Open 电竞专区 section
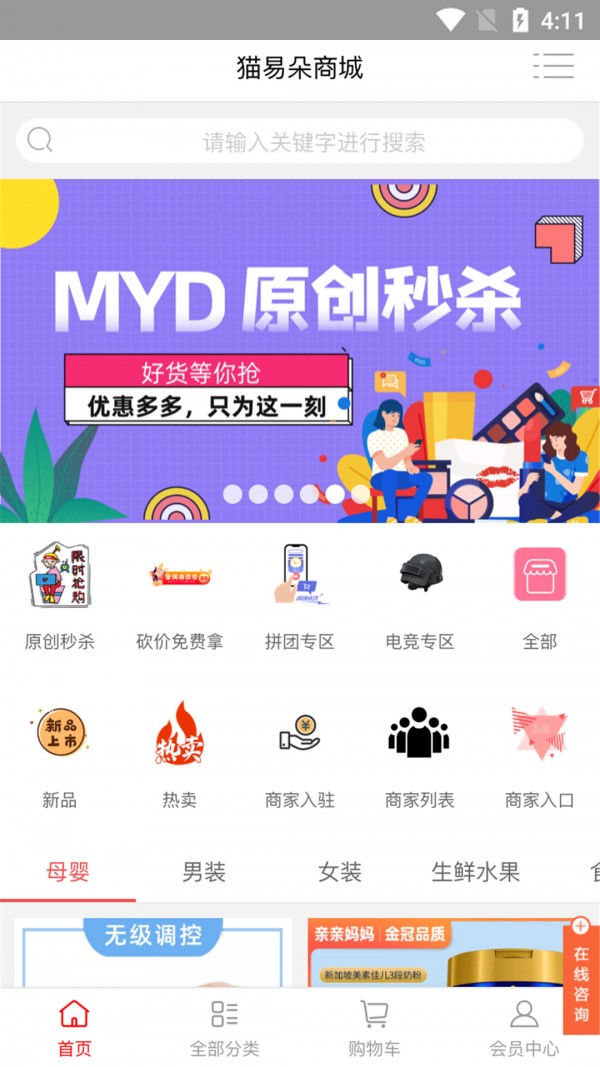Screen dimensions: 600x1067 (420, 596)
